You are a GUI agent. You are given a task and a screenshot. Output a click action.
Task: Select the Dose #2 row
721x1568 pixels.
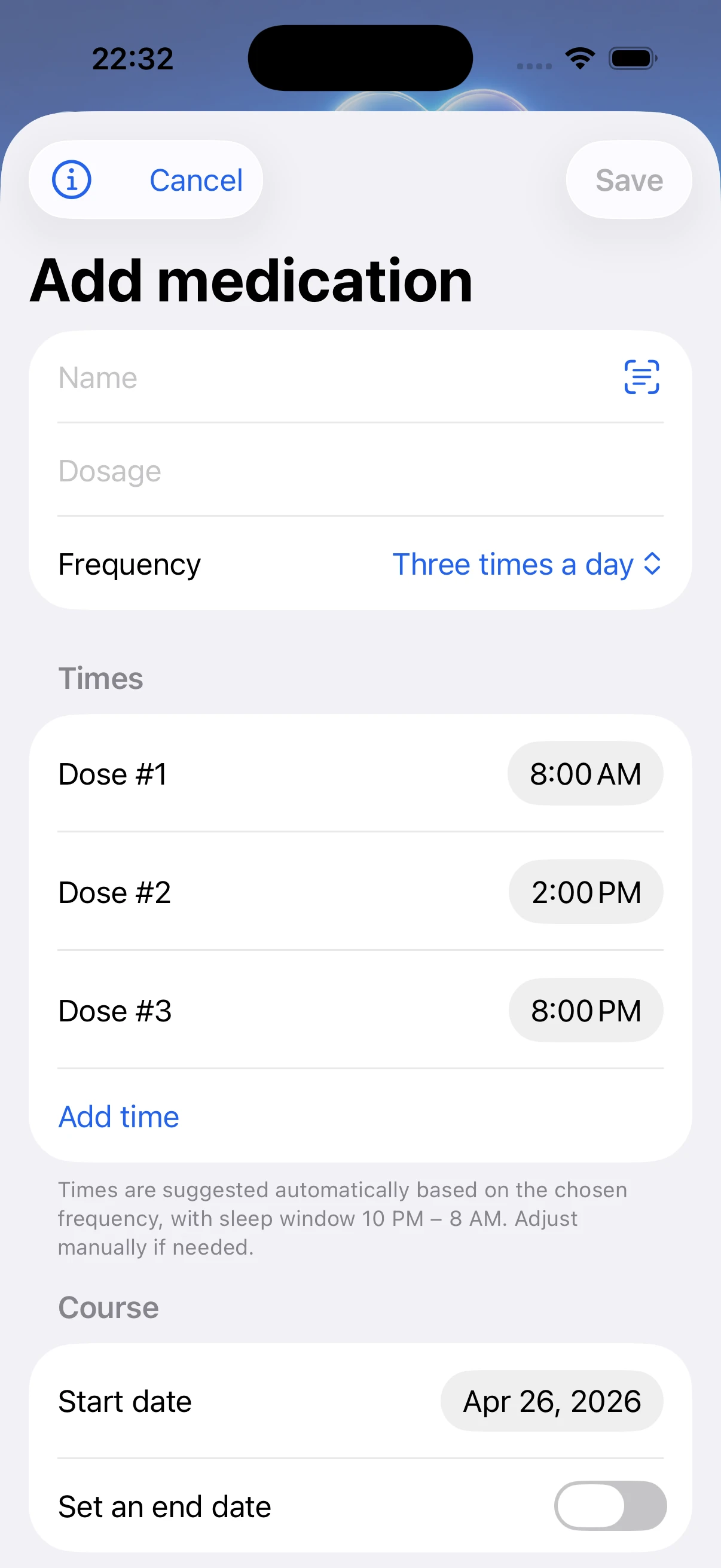(114, 892)
